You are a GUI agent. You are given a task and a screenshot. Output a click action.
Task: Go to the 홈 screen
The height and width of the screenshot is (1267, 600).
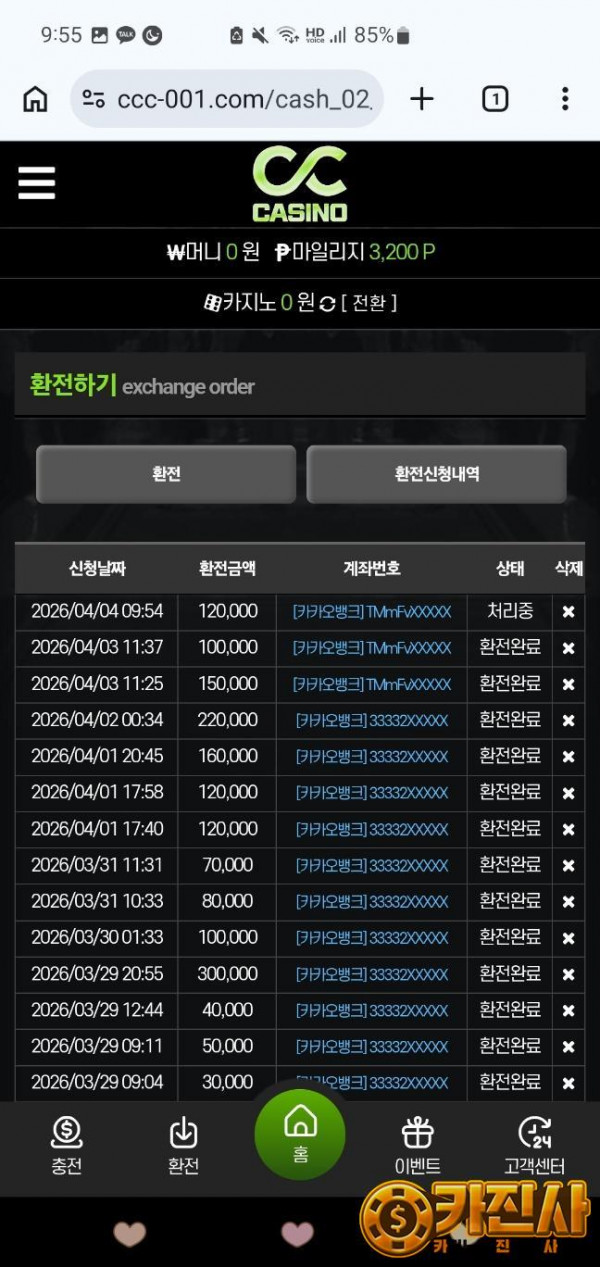click(300, 1135)
